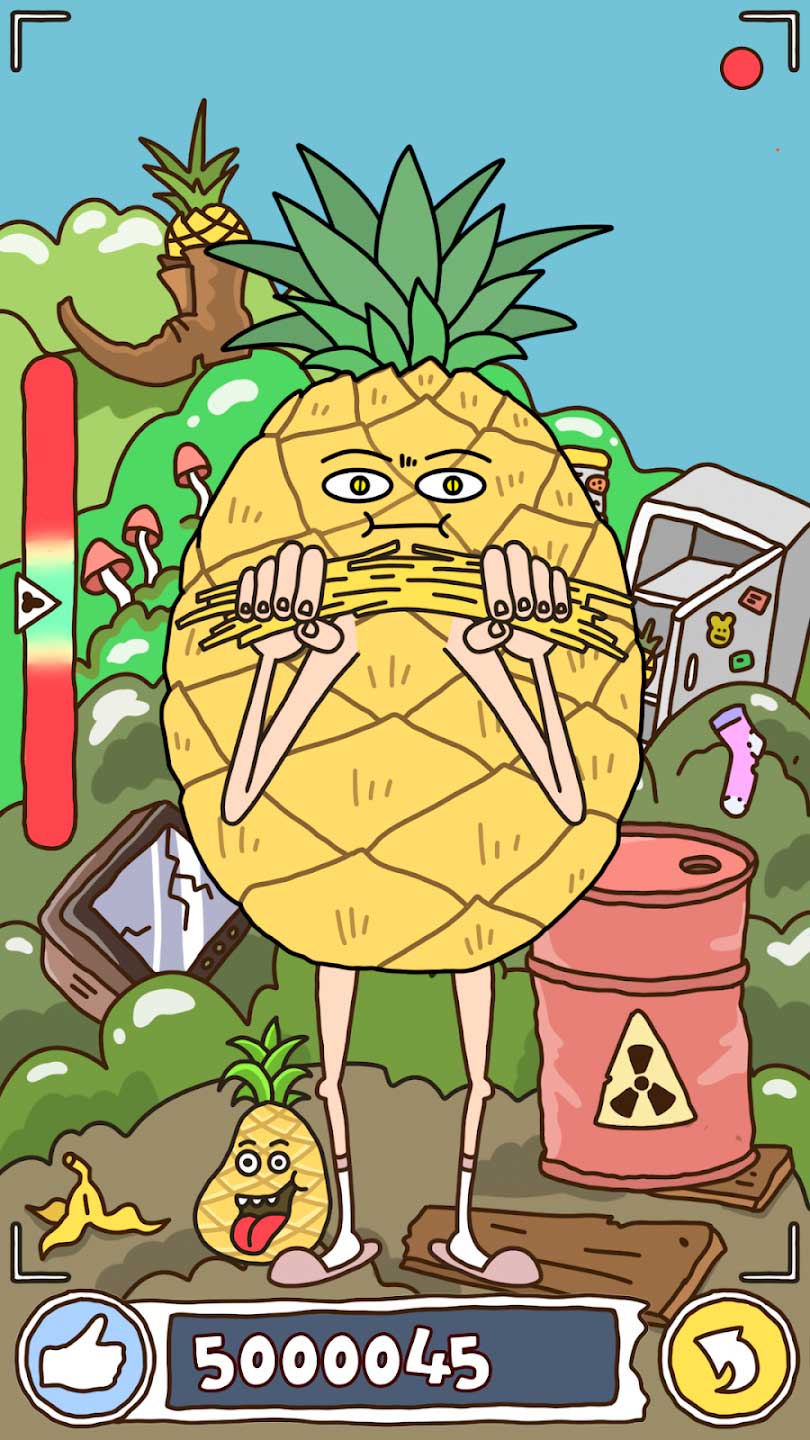This screenshot has width=810, height=1440.
Task: Tap the yellow return arrow button
Action: [x=730, y=1360]
